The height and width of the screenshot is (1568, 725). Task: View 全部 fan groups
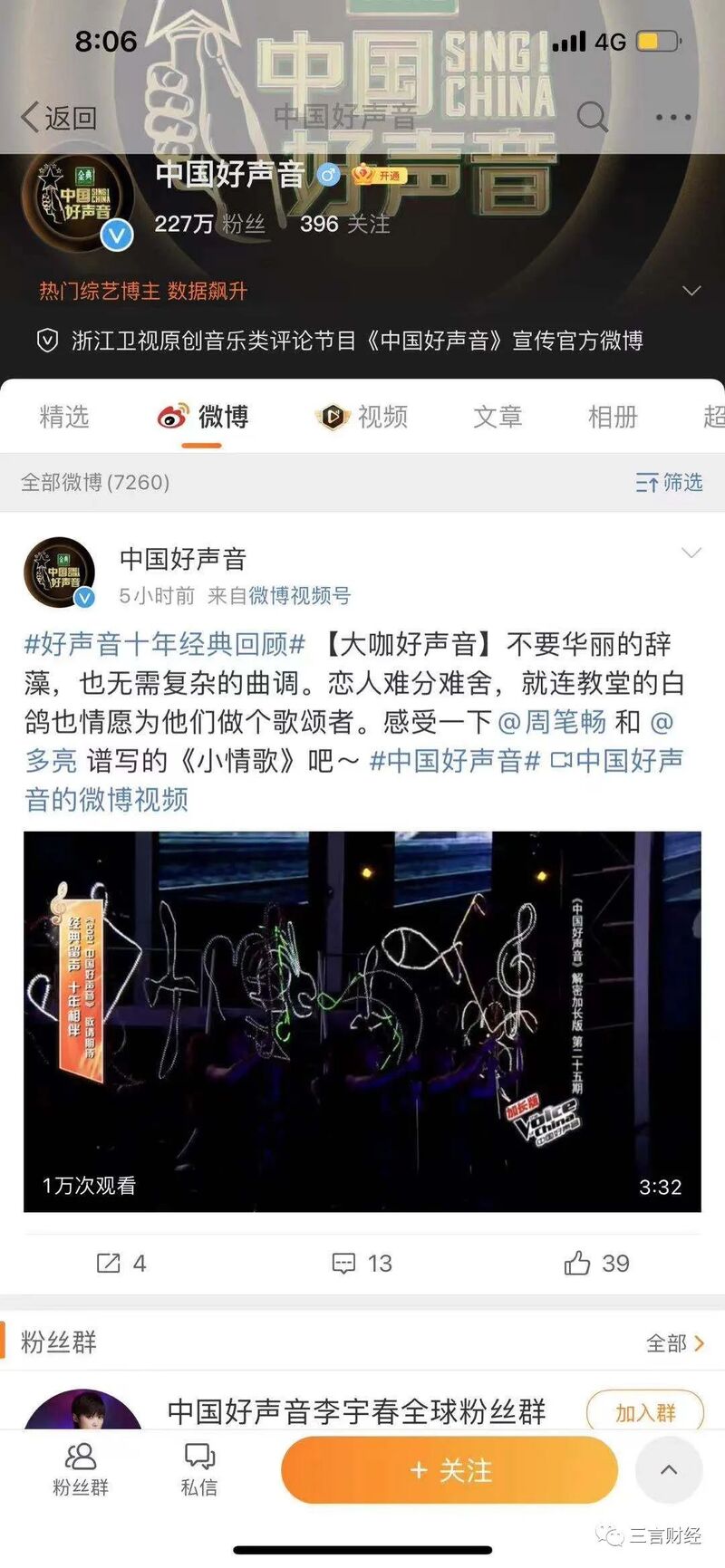[674, 1342]
